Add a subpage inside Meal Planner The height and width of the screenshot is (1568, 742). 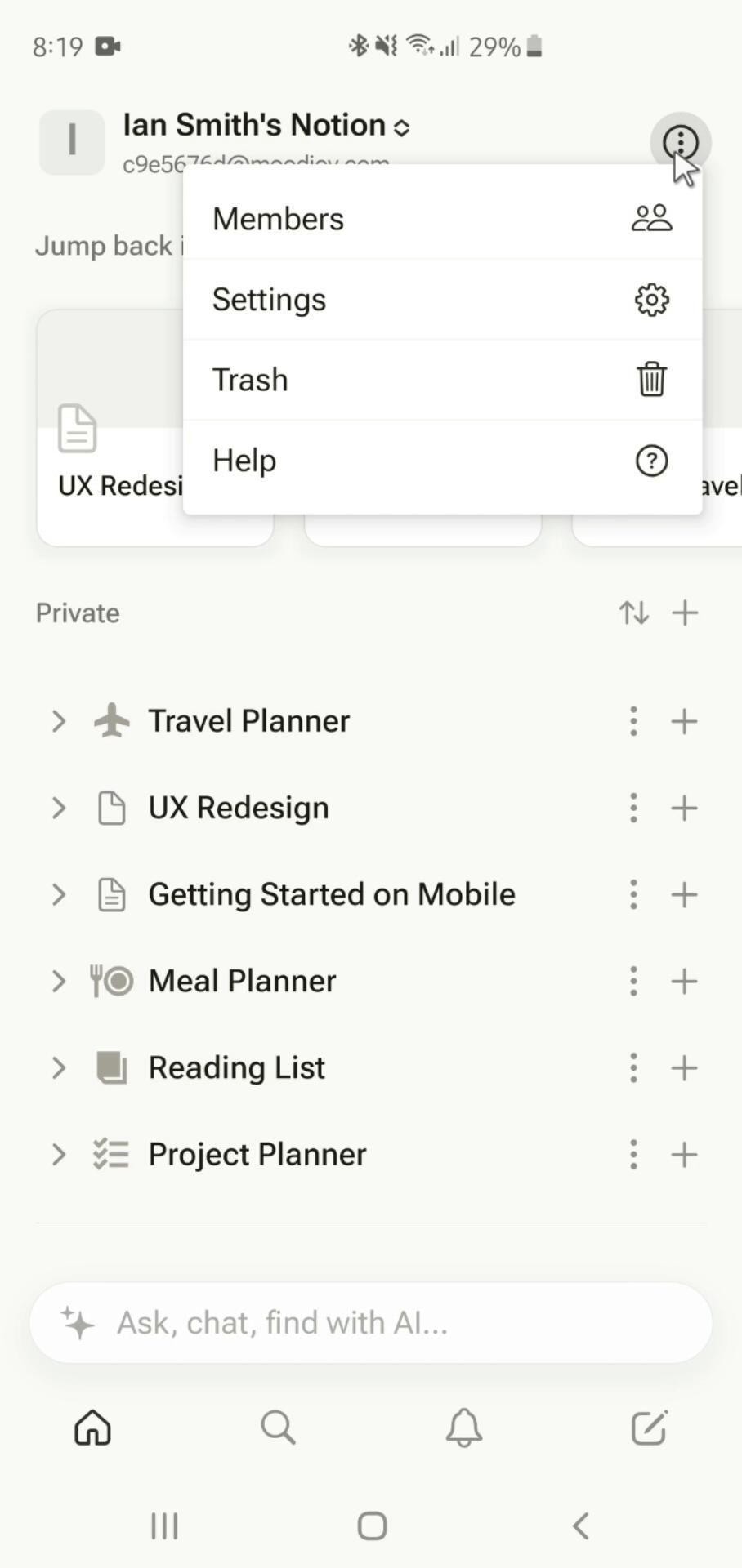[684, 981]
